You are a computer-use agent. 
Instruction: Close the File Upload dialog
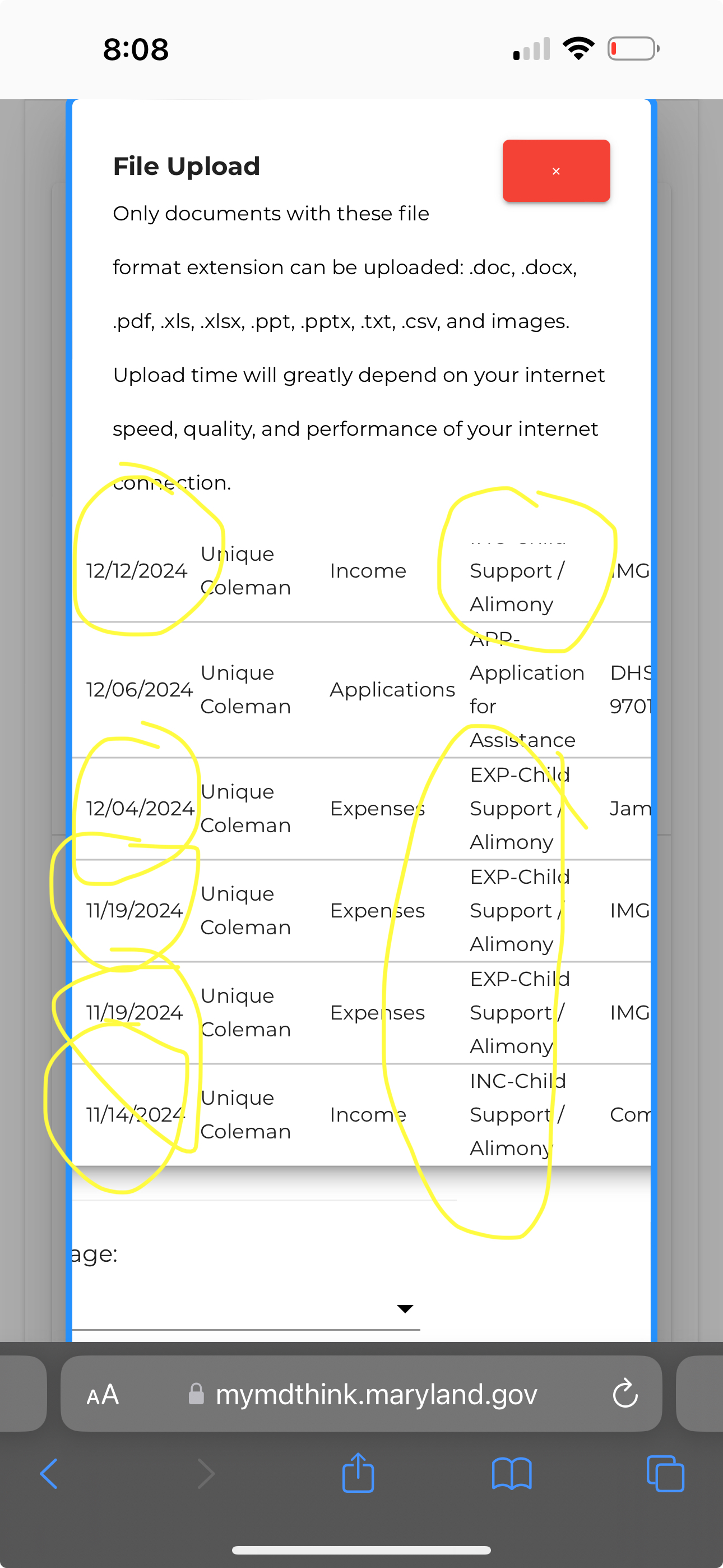coord(555,170)
